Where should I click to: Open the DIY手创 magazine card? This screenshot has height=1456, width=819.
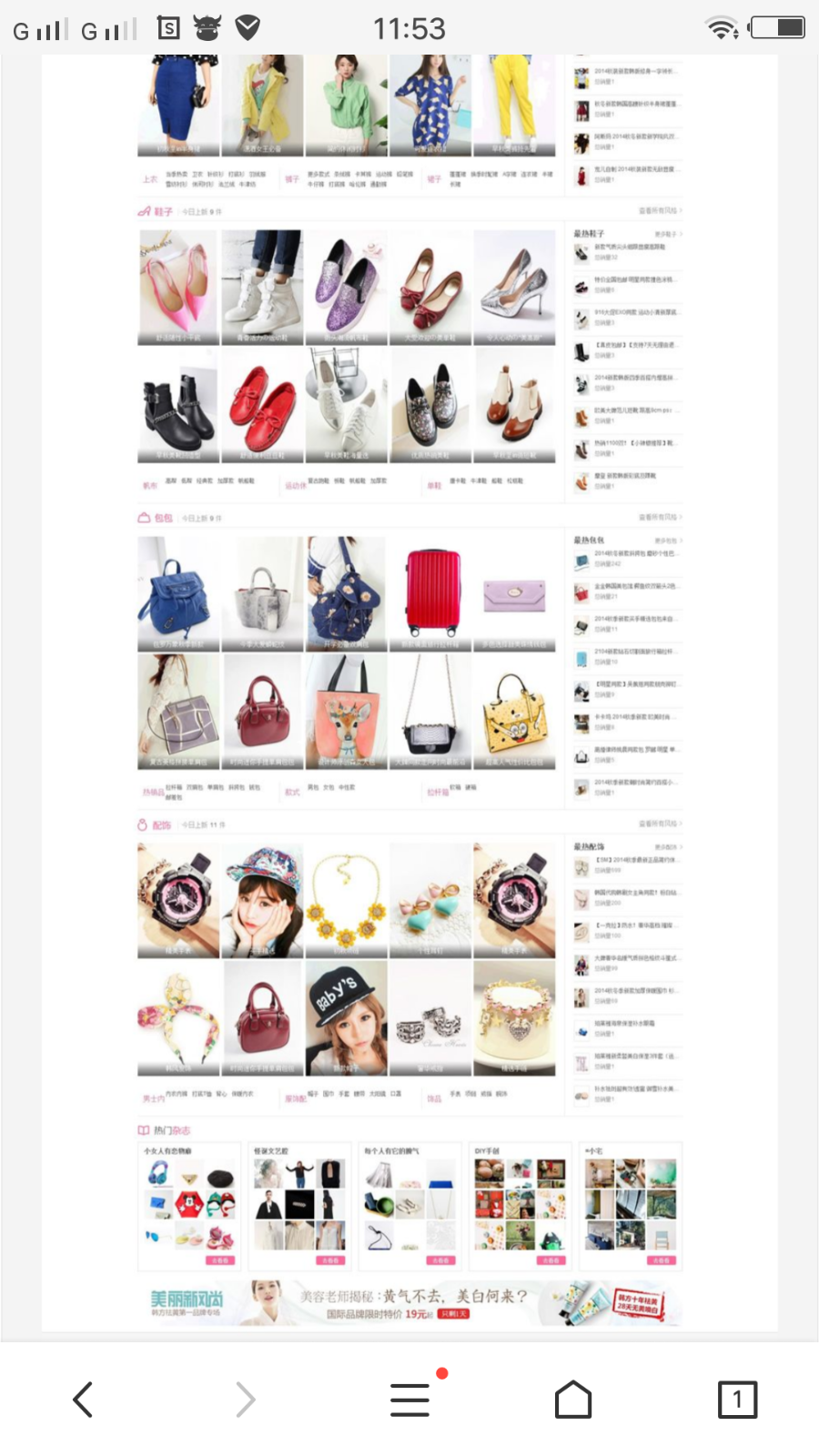519,1206
